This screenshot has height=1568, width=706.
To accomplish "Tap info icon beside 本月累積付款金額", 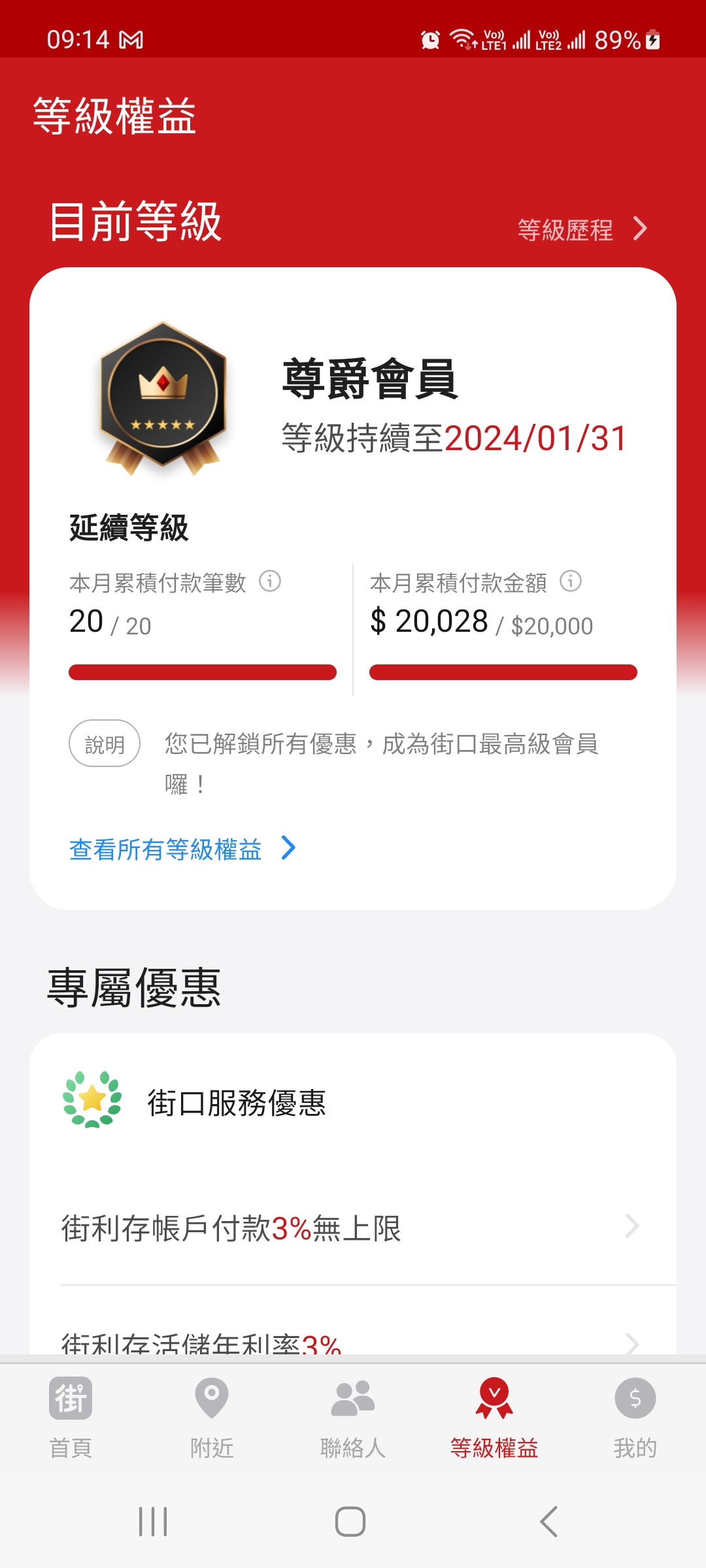I will (571, 581).
